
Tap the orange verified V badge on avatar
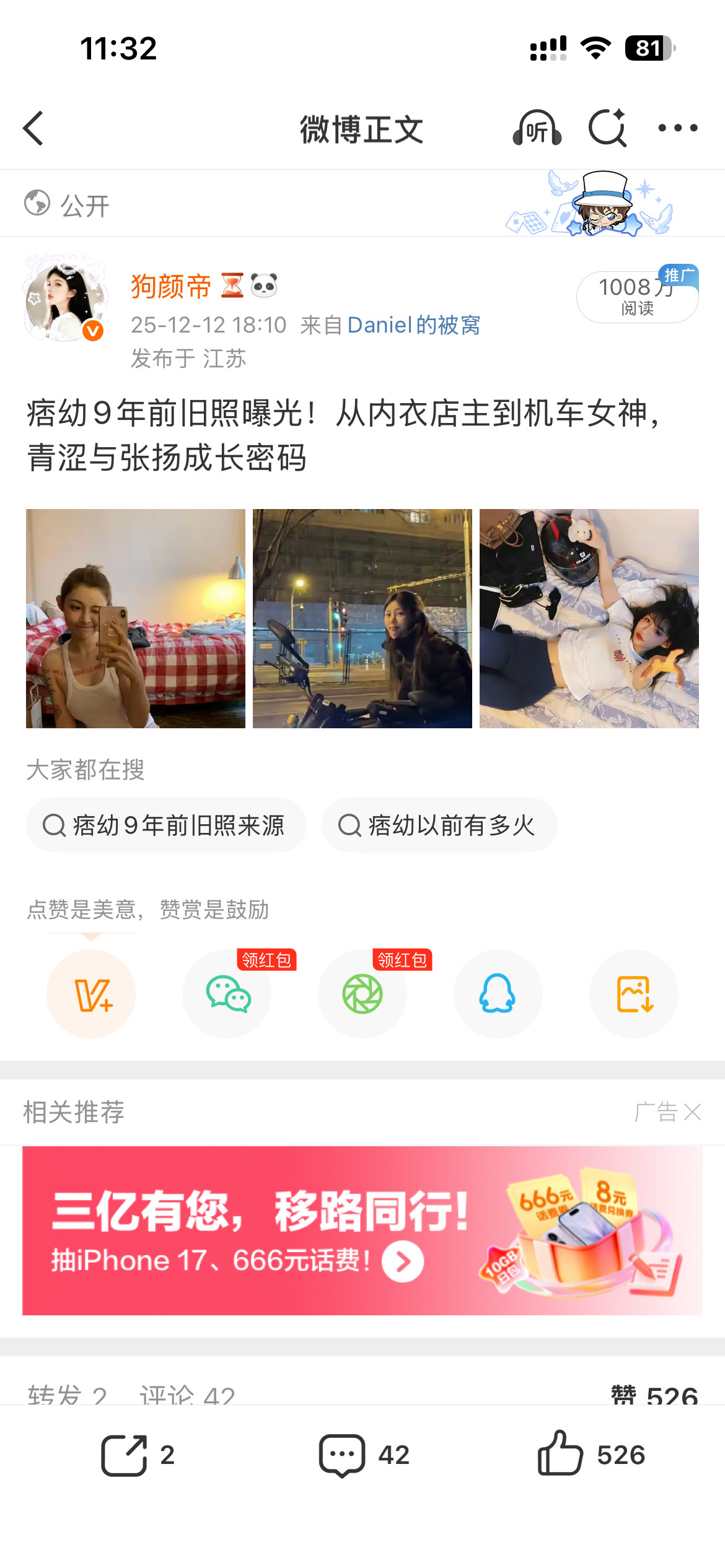92,331
